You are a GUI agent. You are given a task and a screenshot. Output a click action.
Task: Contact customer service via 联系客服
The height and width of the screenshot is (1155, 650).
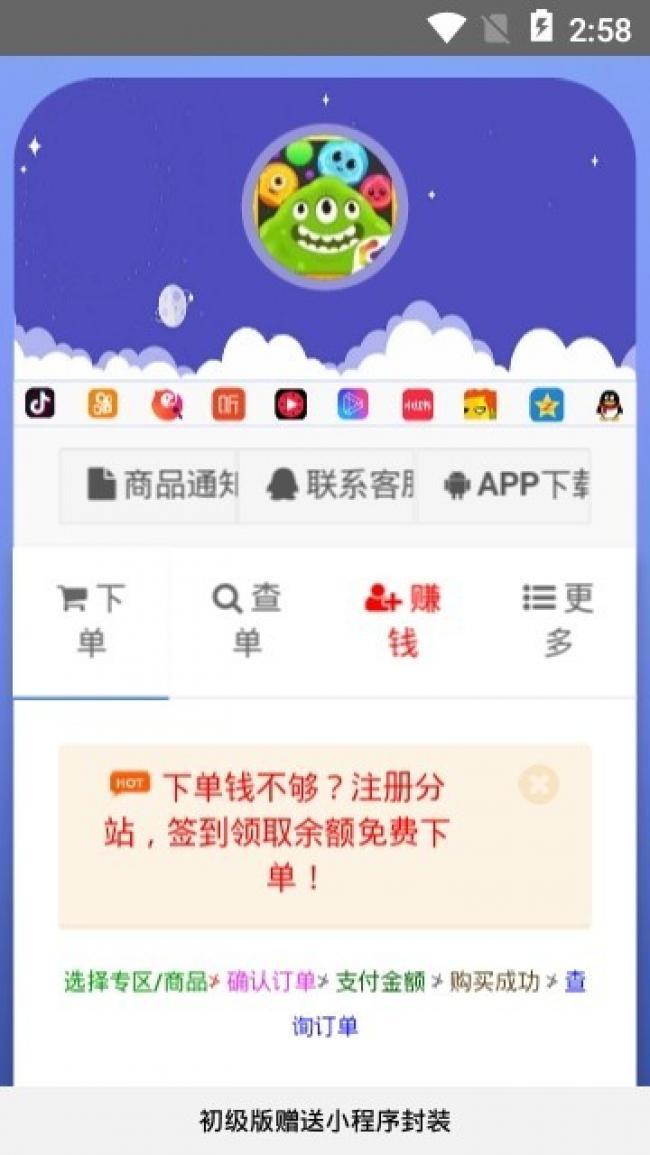pos(328,486)
